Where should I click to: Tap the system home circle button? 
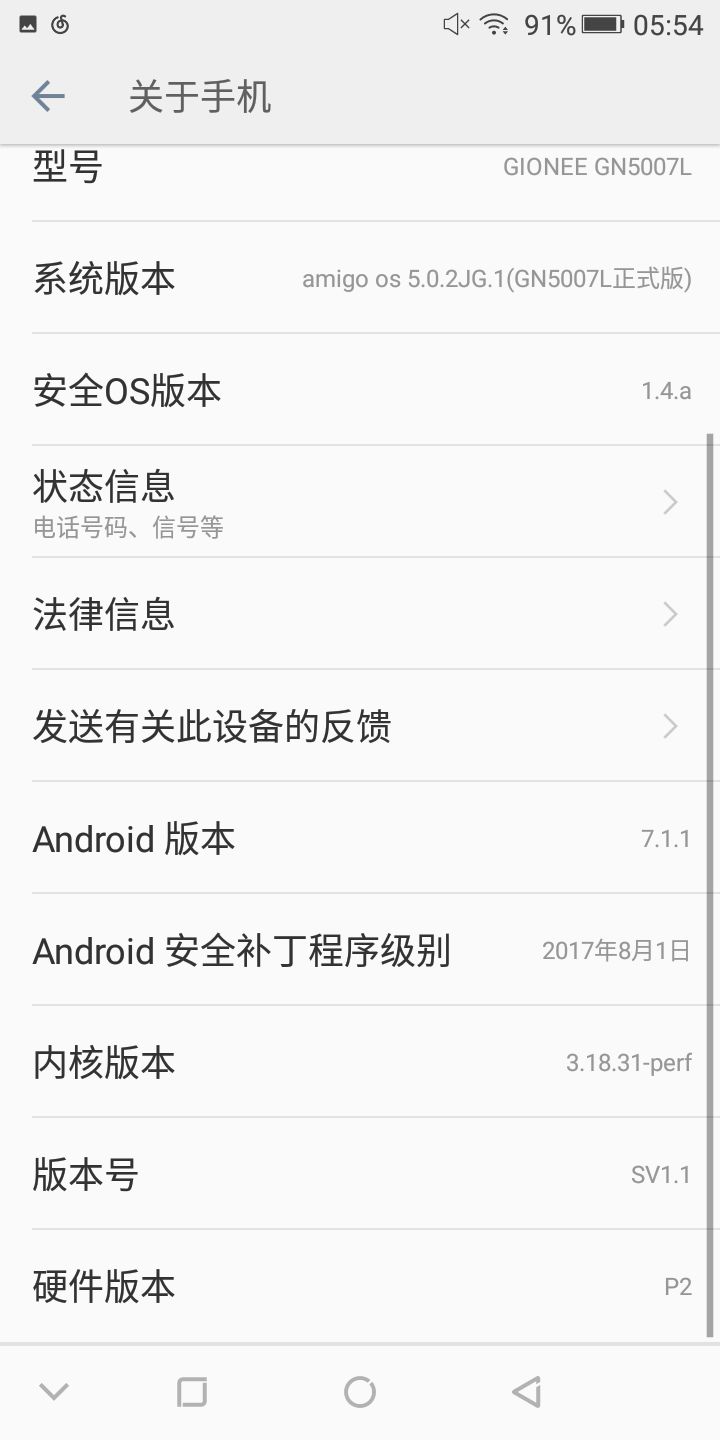[x=359, y=1392]
